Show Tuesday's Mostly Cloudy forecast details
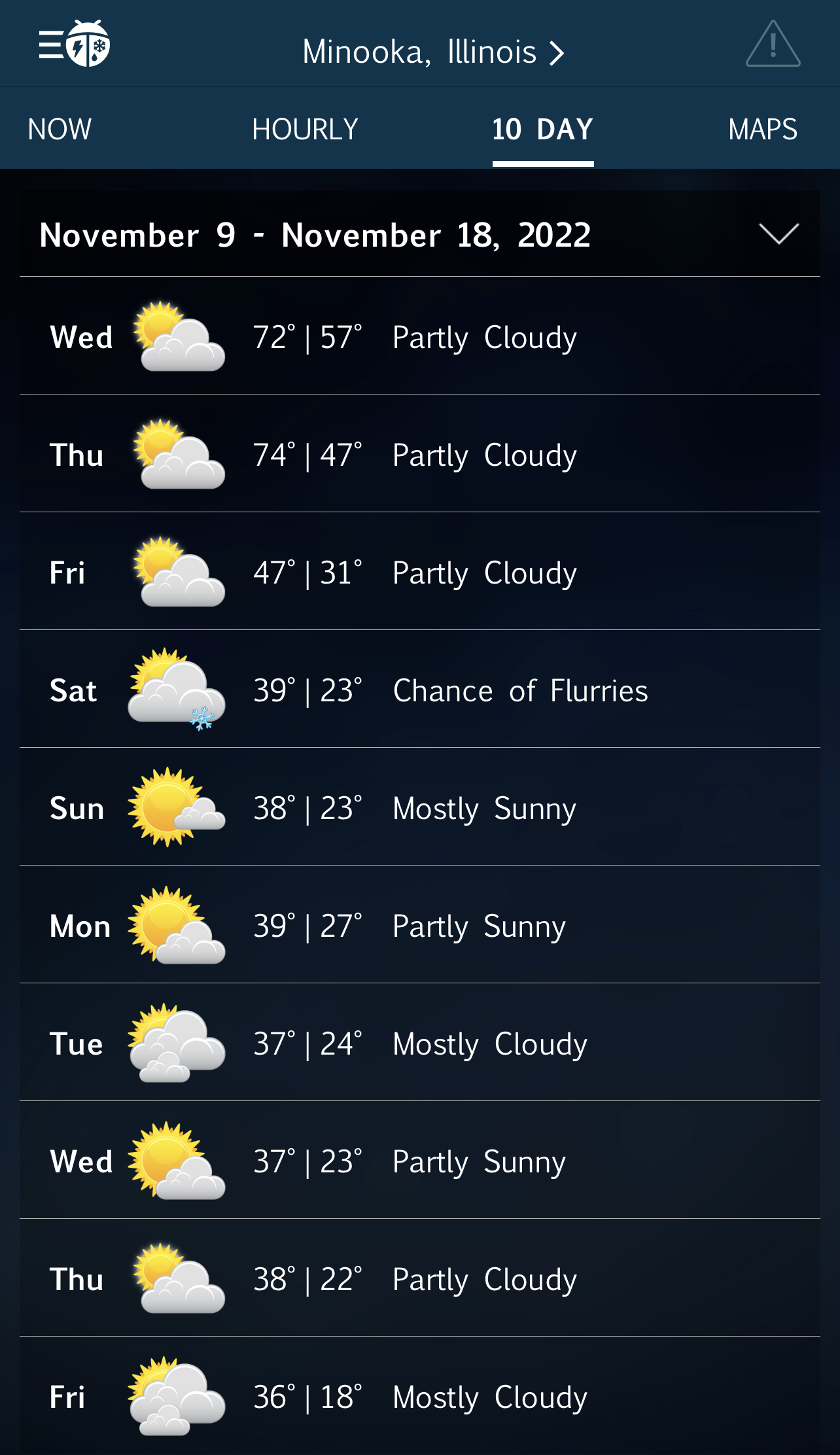Viewport: 840px width, 1455px height. click(x=420, y=1042)
